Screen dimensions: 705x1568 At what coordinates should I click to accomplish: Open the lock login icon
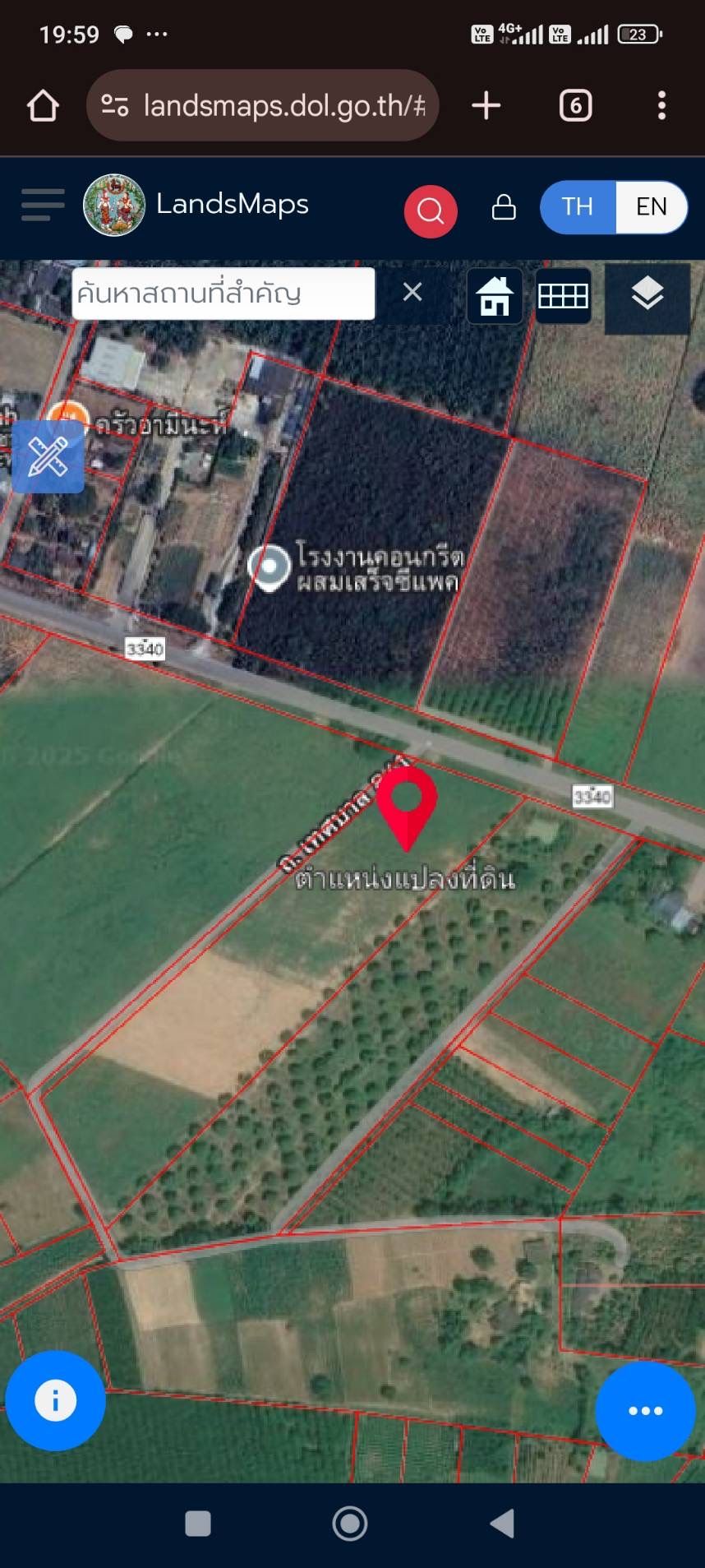pyautogui.click(x=504, y=206)
